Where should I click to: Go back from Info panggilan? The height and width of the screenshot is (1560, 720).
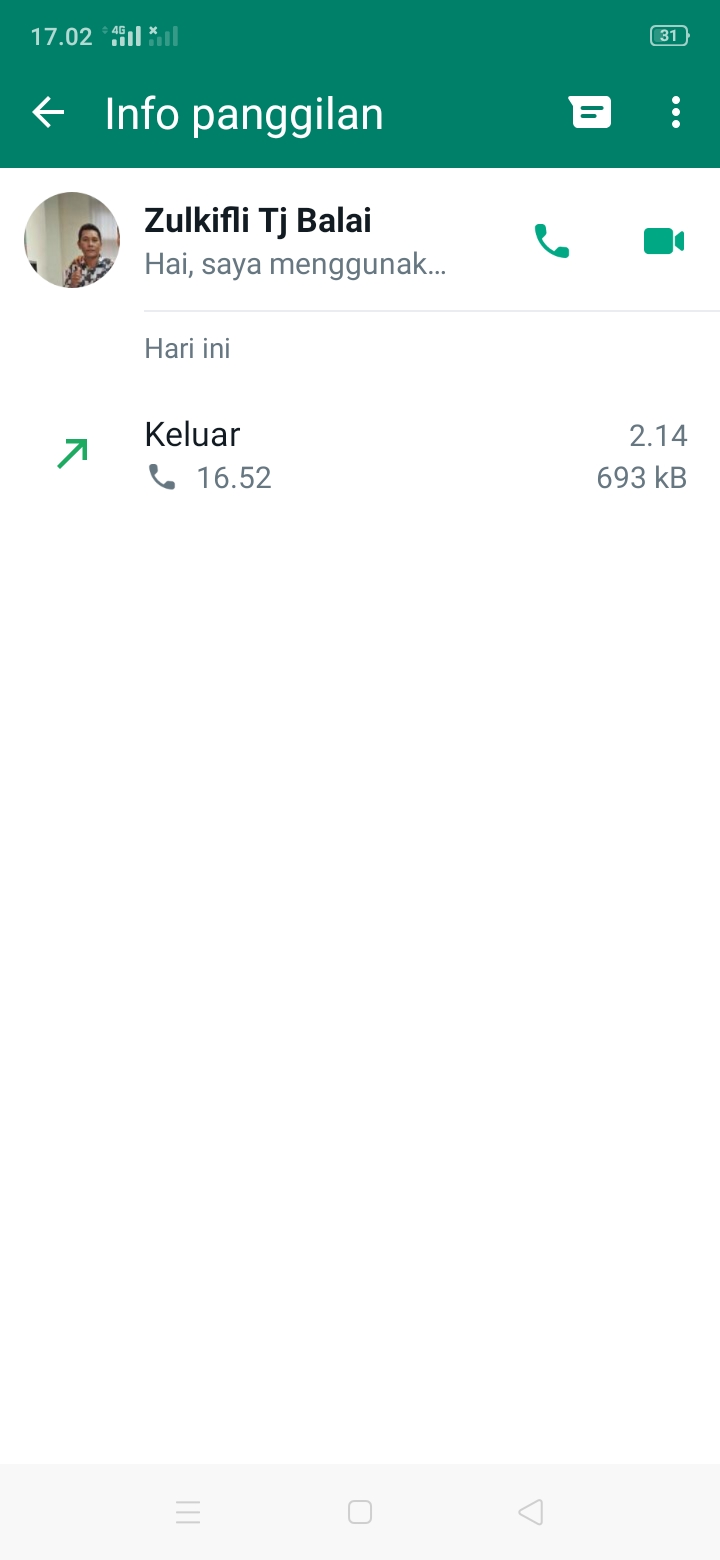(x=48, y=113)
